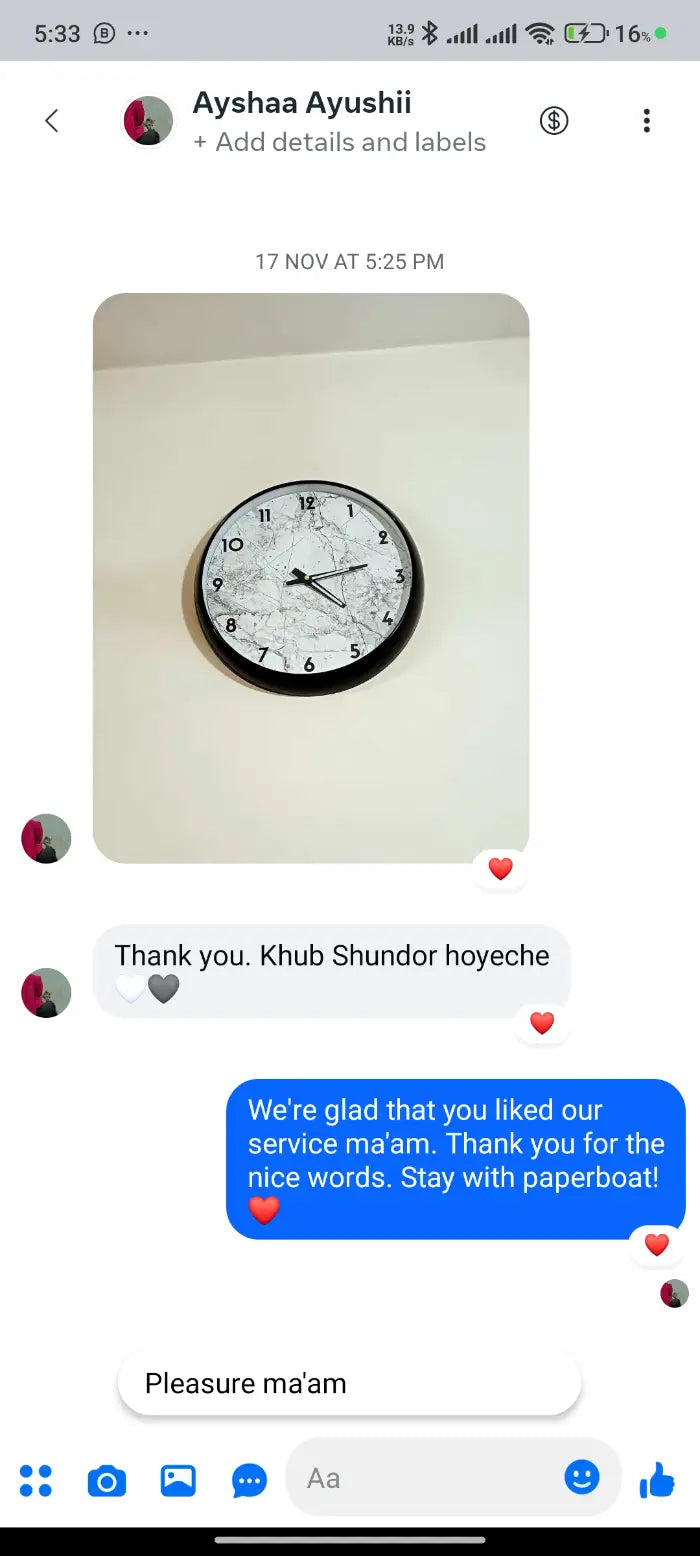The width and height of the screenshot is (700, 1556).
Task: Open the emoji picker
Action: point(582,1477)
